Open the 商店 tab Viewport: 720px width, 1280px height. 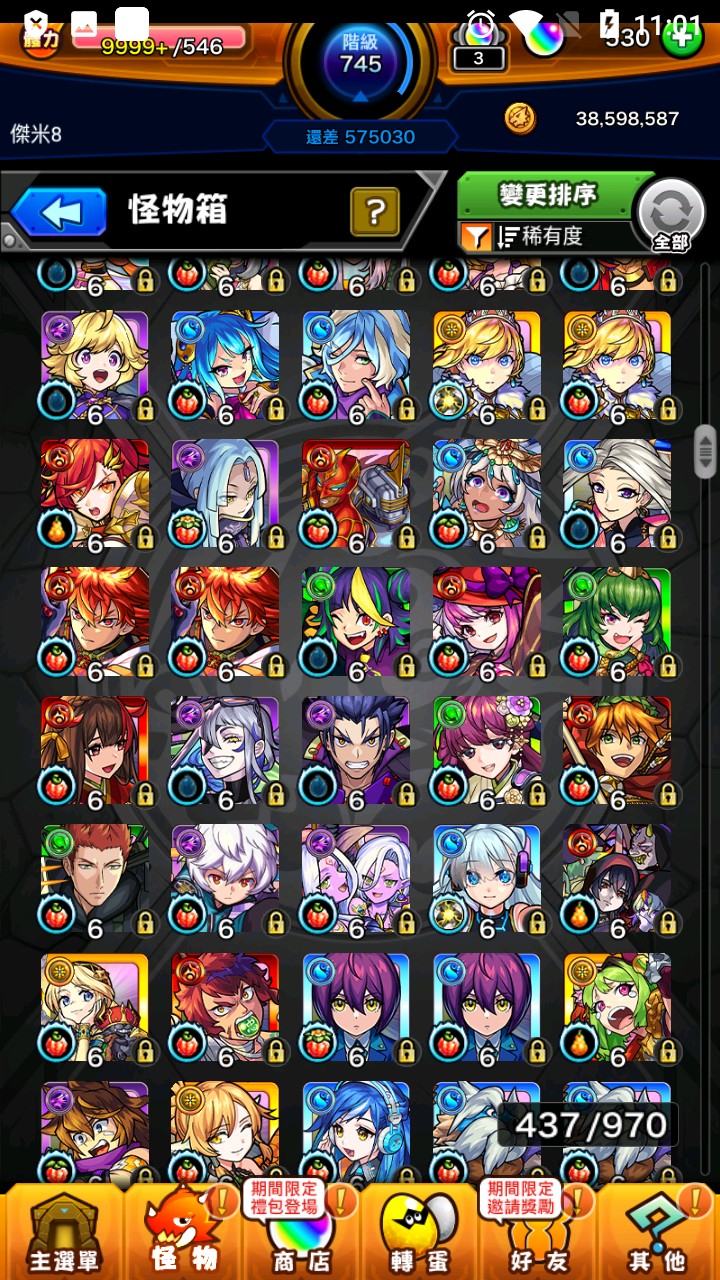(302, 1232)
